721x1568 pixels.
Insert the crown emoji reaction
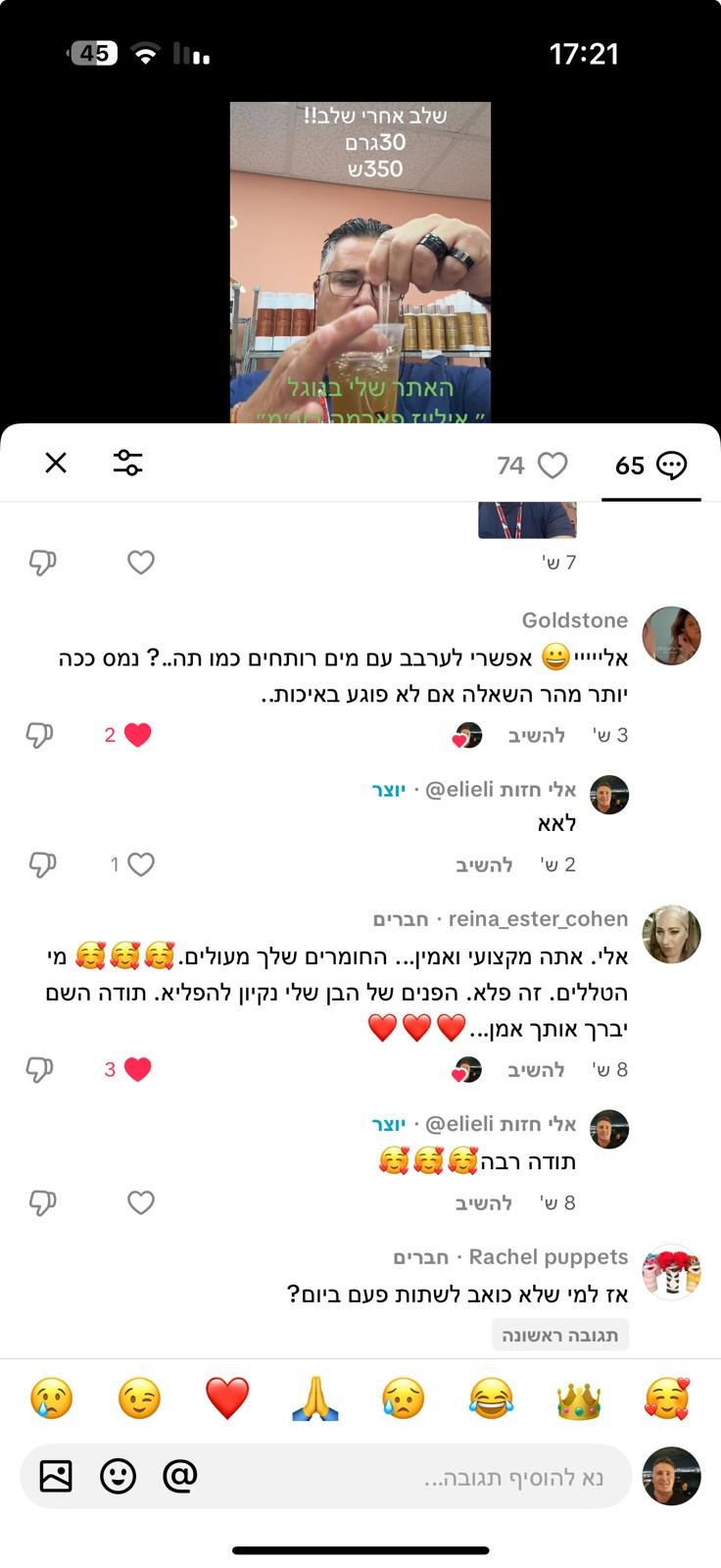click(x=578, y=1398)
